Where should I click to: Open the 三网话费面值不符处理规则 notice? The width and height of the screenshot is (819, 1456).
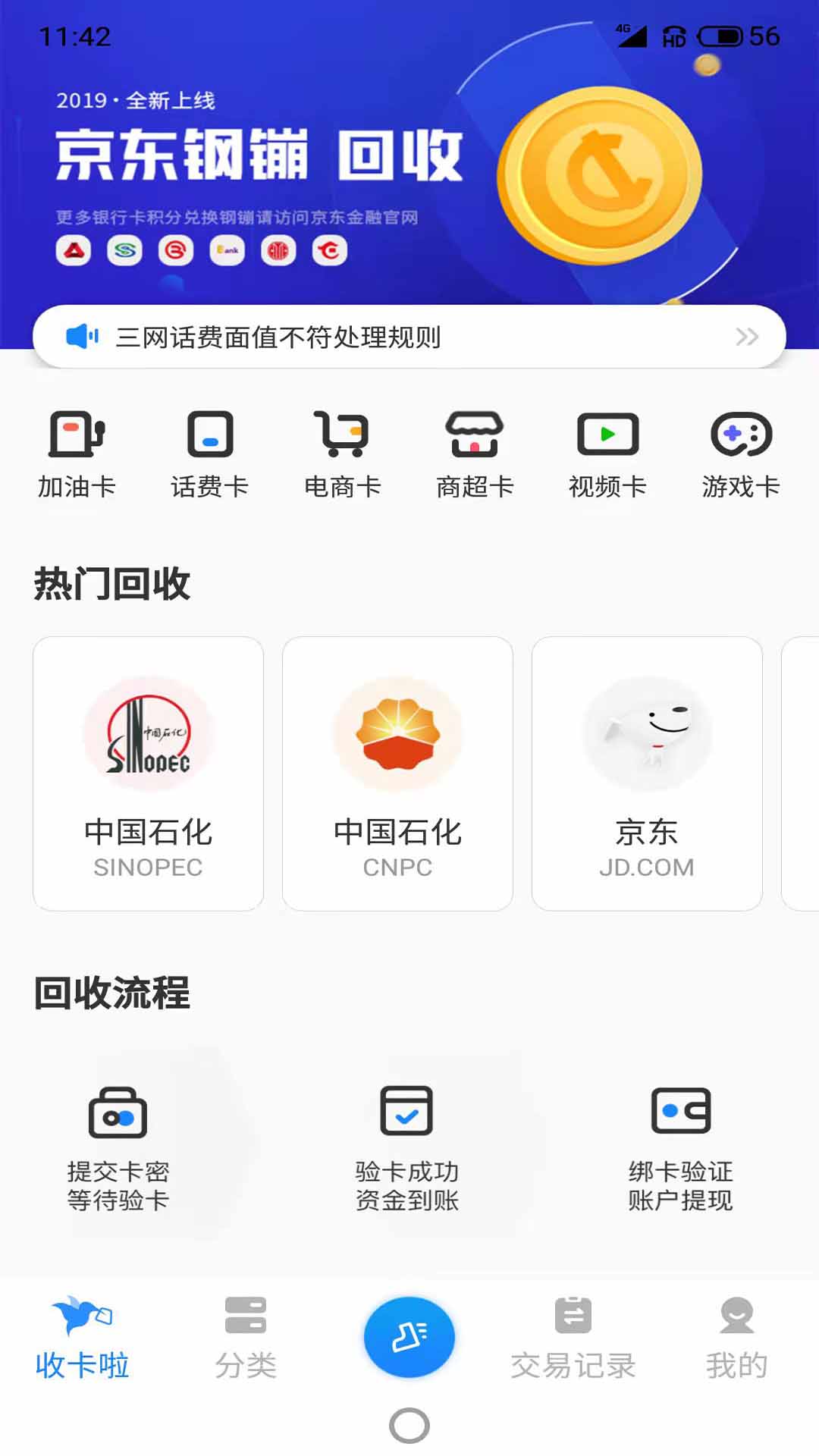click(409, 337)
